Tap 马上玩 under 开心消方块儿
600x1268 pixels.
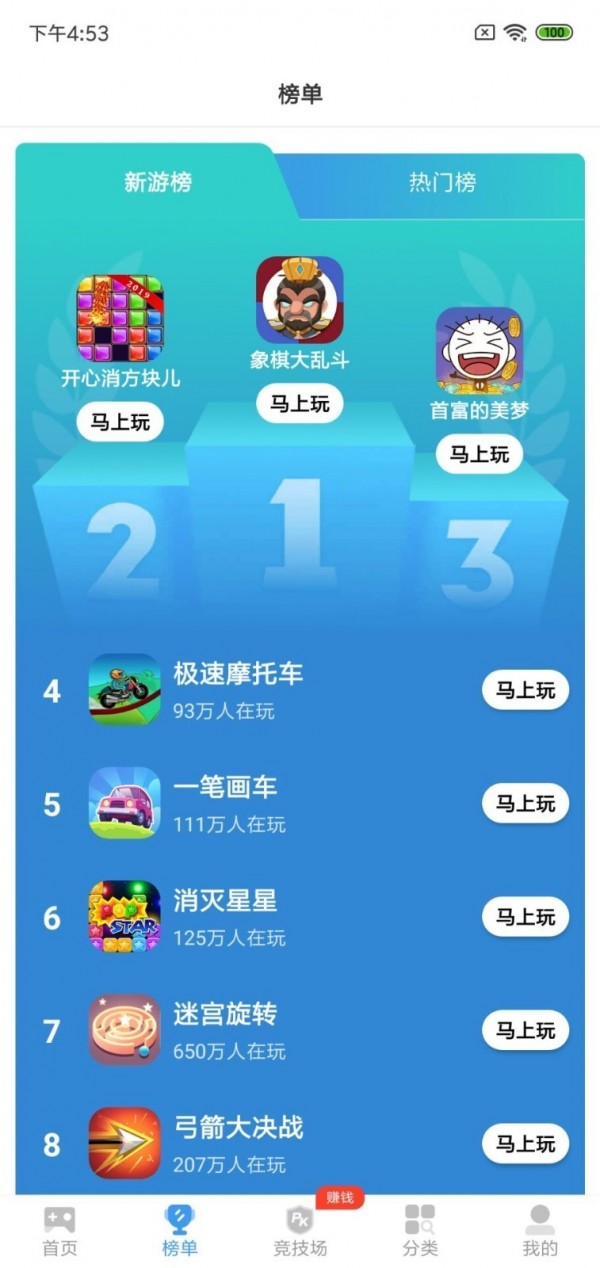(x=120, y=422)
